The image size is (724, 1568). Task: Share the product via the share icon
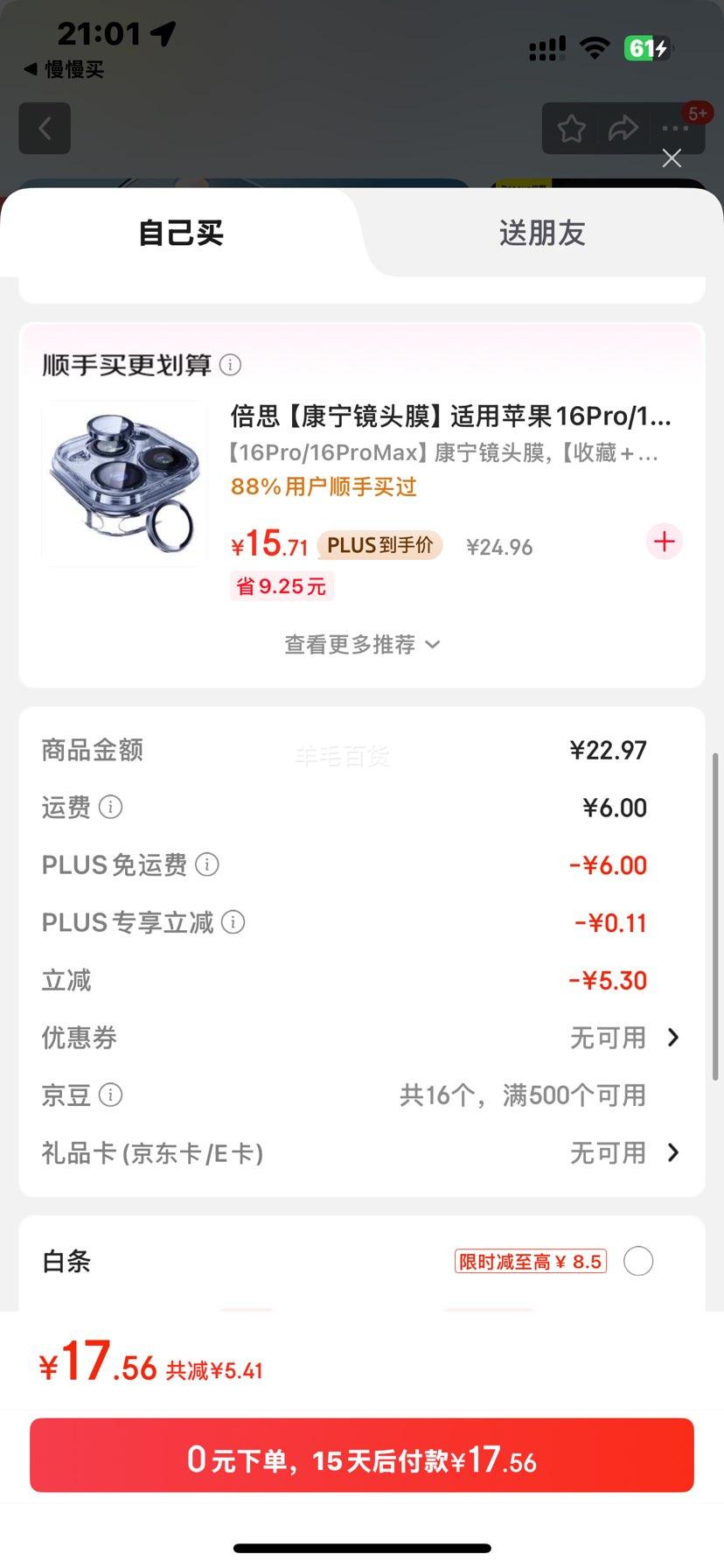[623, 128]
